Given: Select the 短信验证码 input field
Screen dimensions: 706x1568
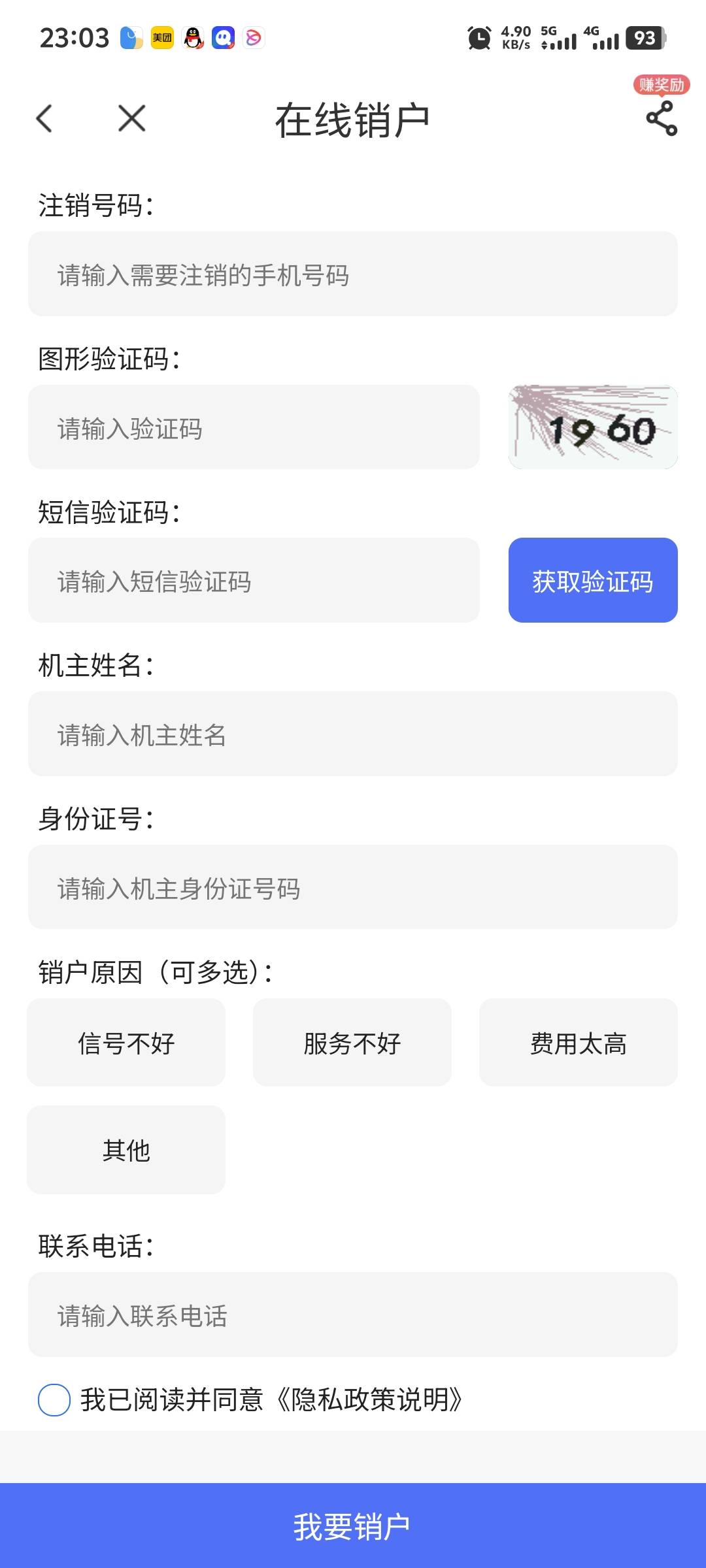Looking at the screenshot, I should (x=254, y=580).
